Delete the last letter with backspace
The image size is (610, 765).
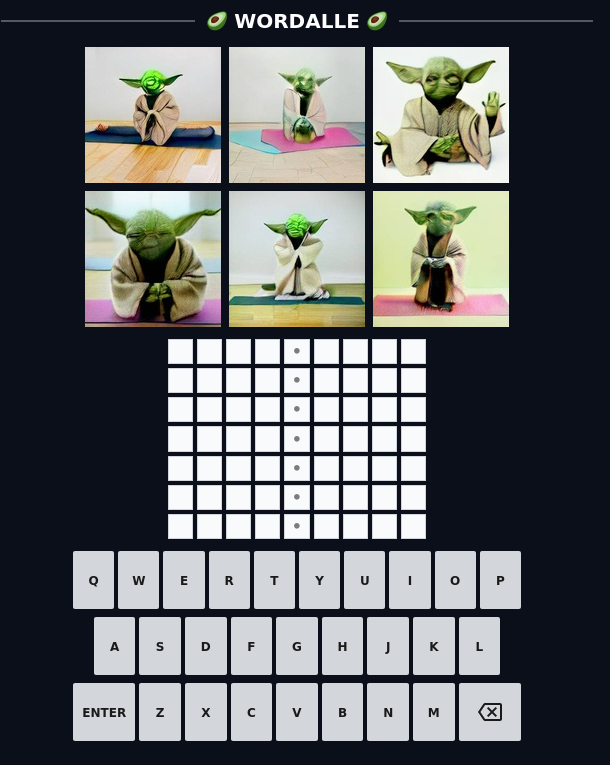(490, 712)
